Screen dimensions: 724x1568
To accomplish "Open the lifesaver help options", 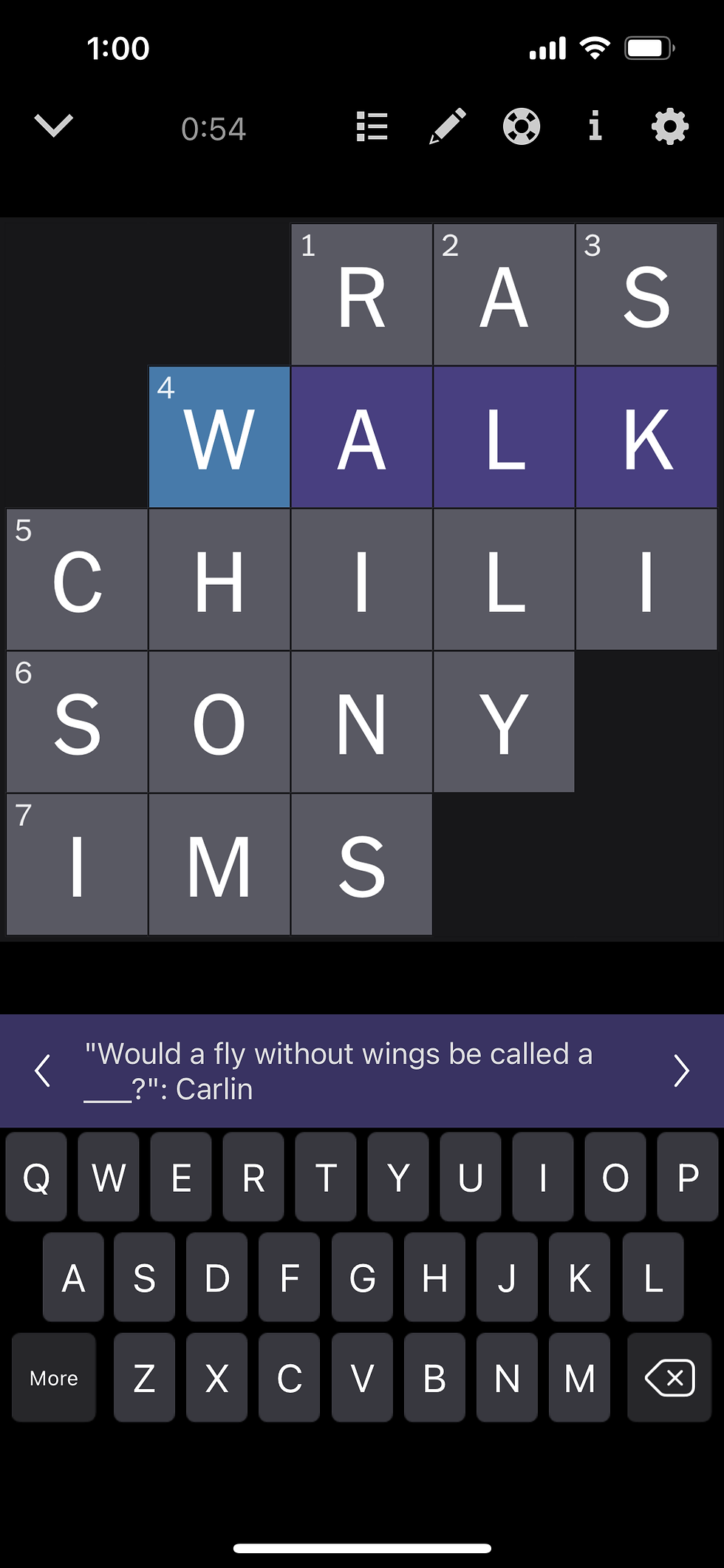I will coord(522,126).
